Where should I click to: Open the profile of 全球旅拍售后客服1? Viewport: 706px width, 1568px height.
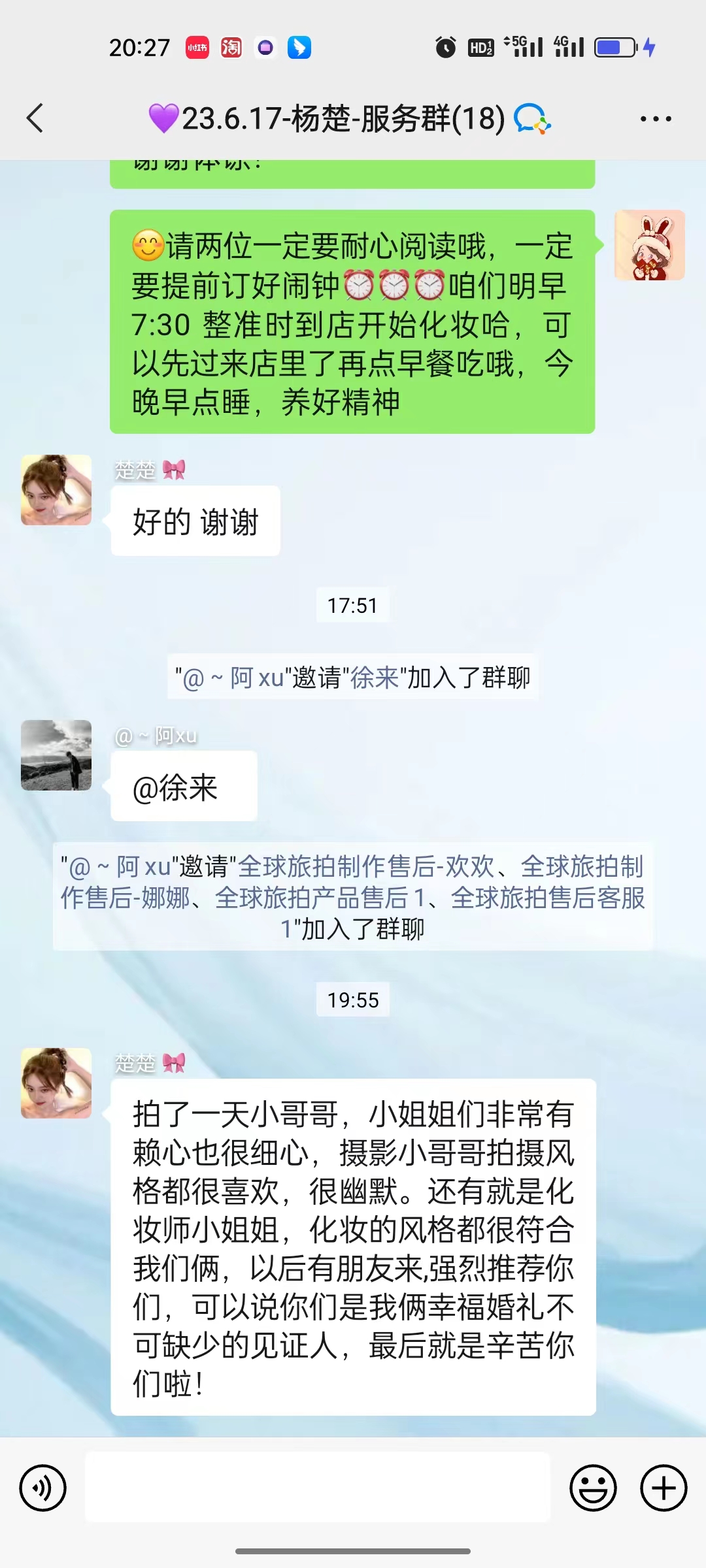(548, 898)
